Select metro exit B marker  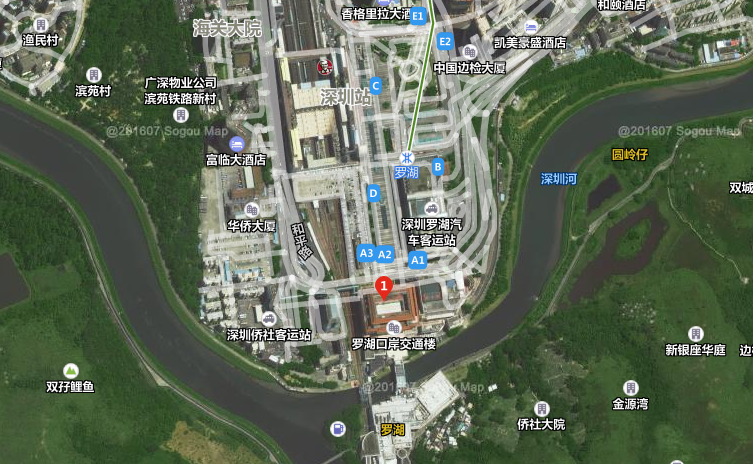[x=438, y=166]
